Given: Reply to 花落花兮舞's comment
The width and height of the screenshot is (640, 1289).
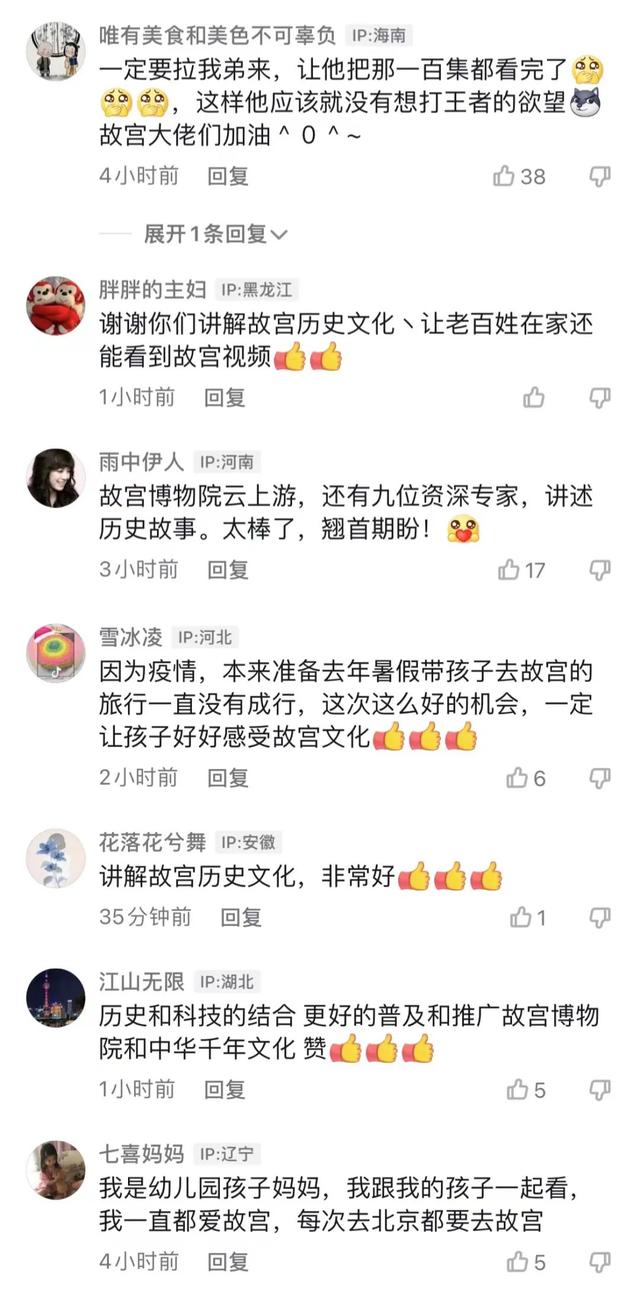Looking at the screenshot, I should tap(241, 917).
